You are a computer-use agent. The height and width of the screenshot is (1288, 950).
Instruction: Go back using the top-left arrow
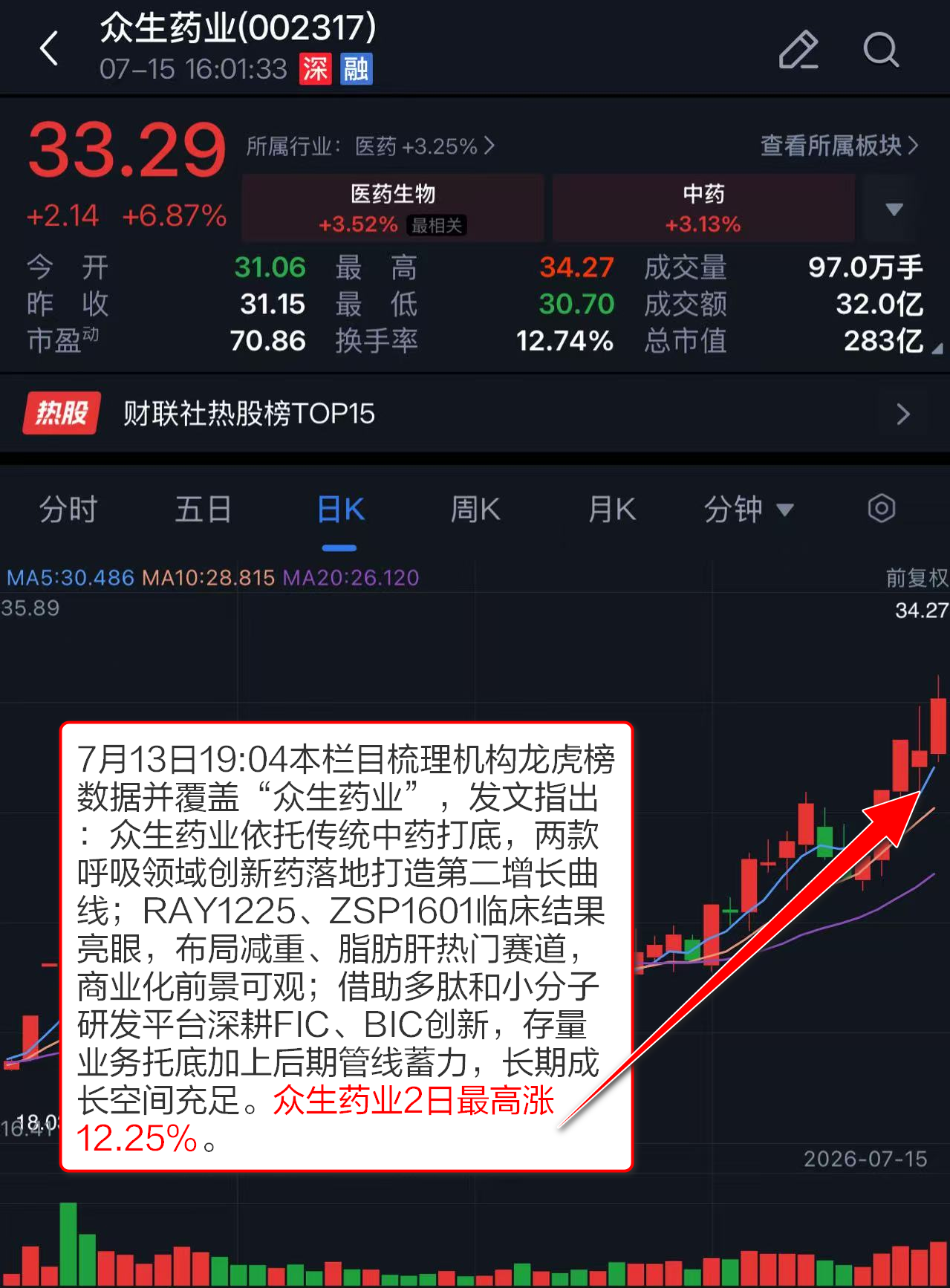point(48,49)
